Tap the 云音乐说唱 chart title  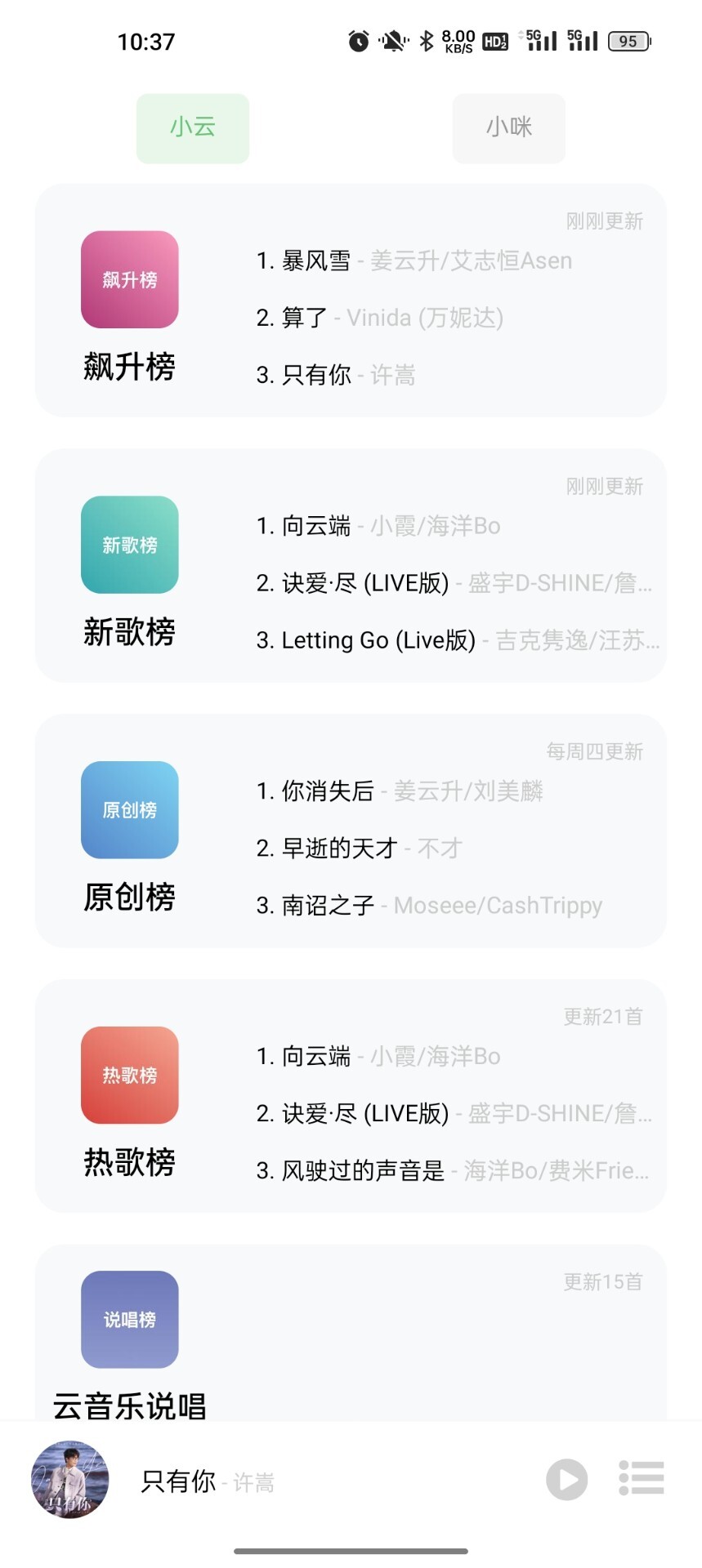pos(128,1401)
